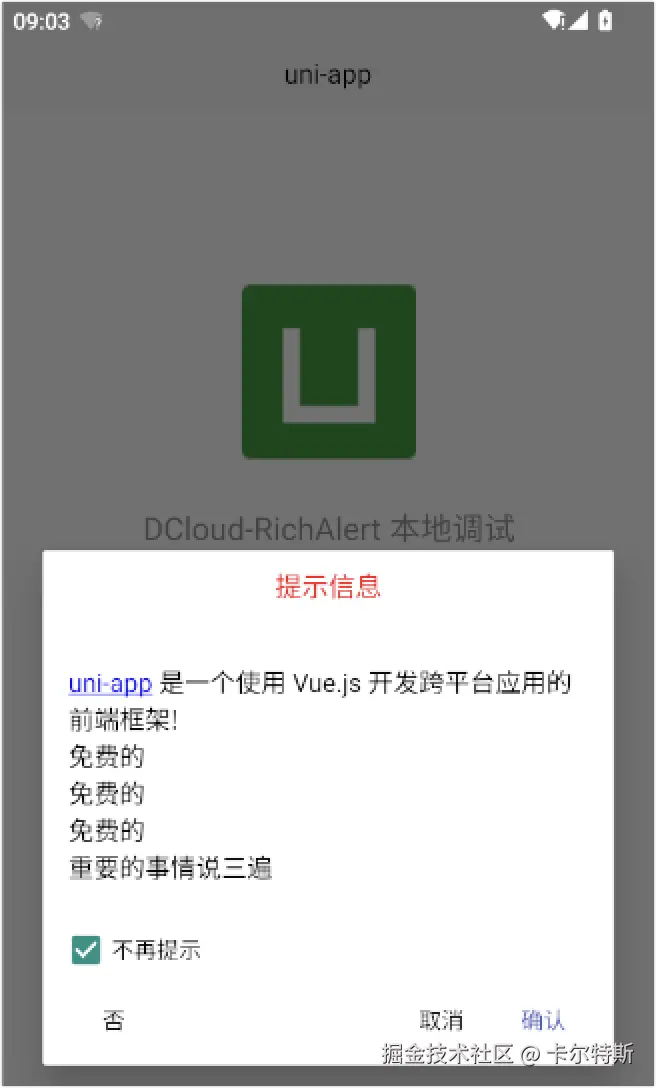Uncheck the 不再提示 checkbox

87,950
